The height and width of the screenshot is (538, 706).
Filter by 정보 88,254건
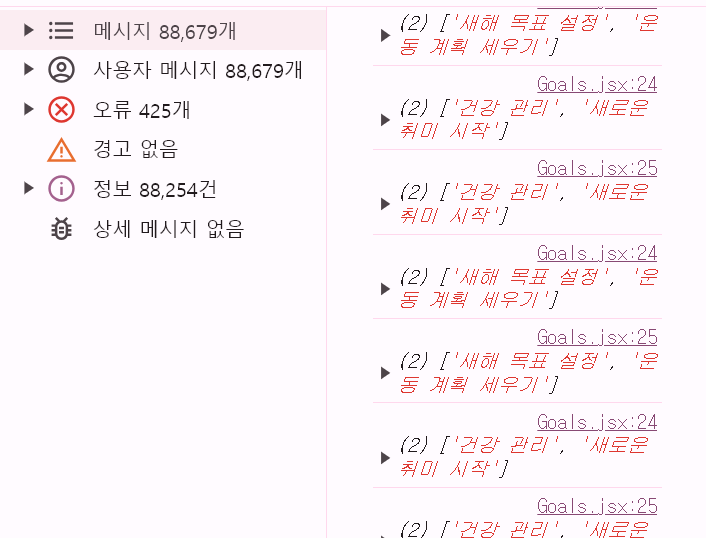[x=154, y=189]
